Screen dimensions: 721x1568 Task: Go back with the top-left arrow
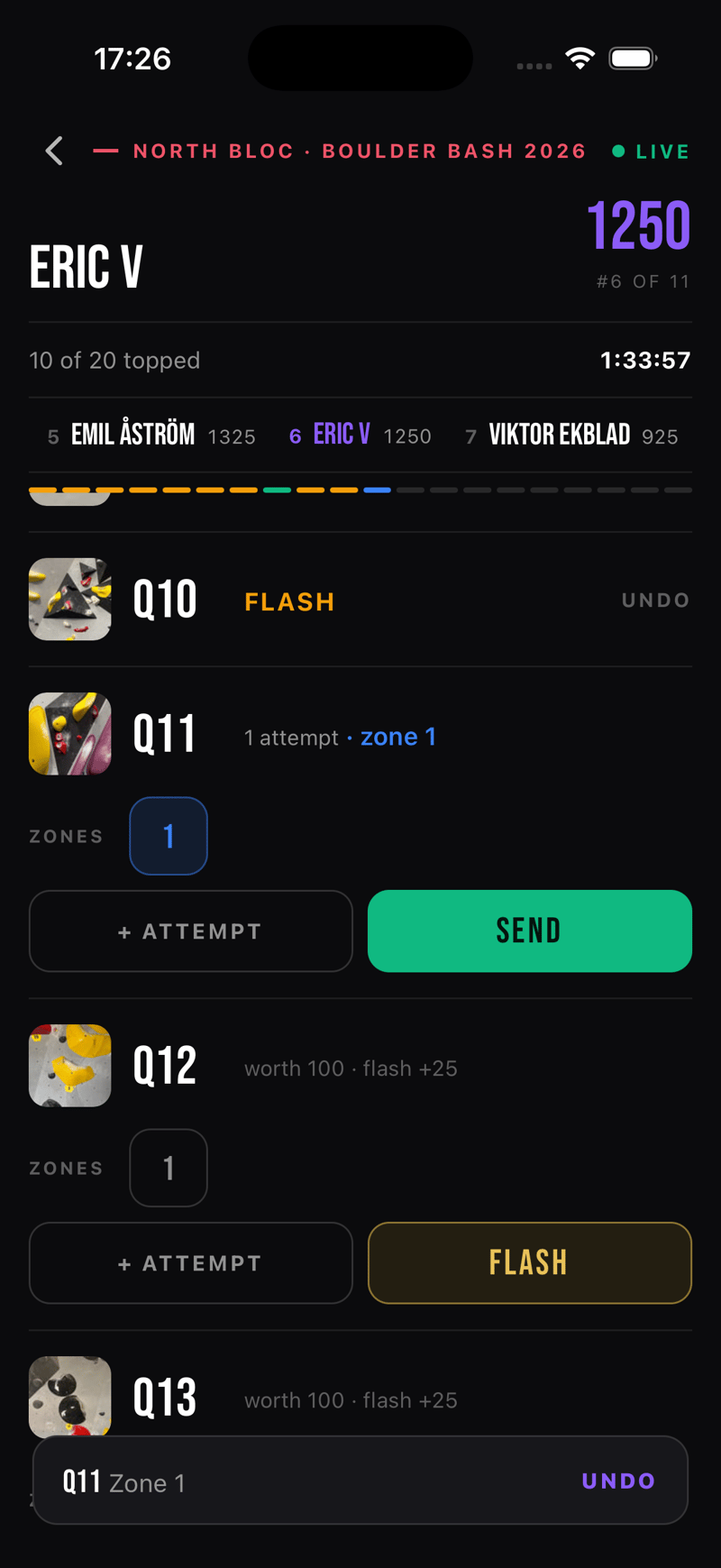55,151
